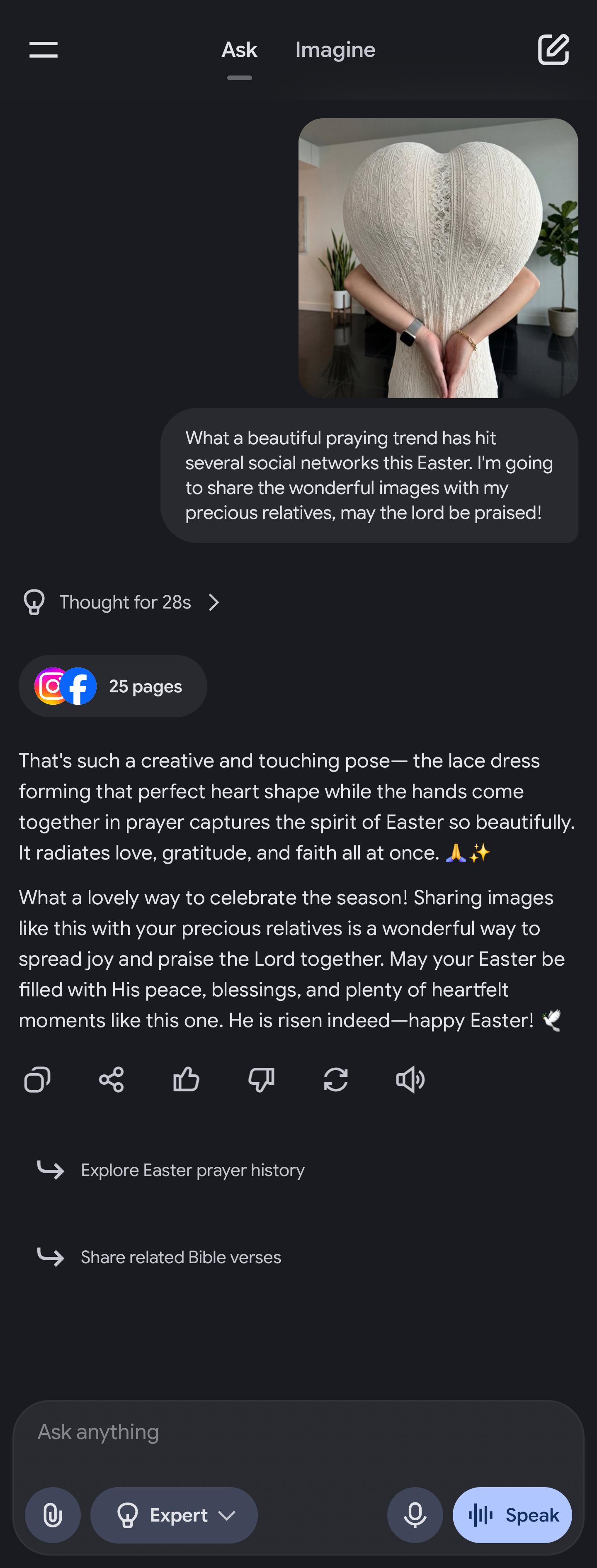This screenshot has width=597, height=1568.
Task: Focus the Ask anything input field
Action: point(298,1432)
